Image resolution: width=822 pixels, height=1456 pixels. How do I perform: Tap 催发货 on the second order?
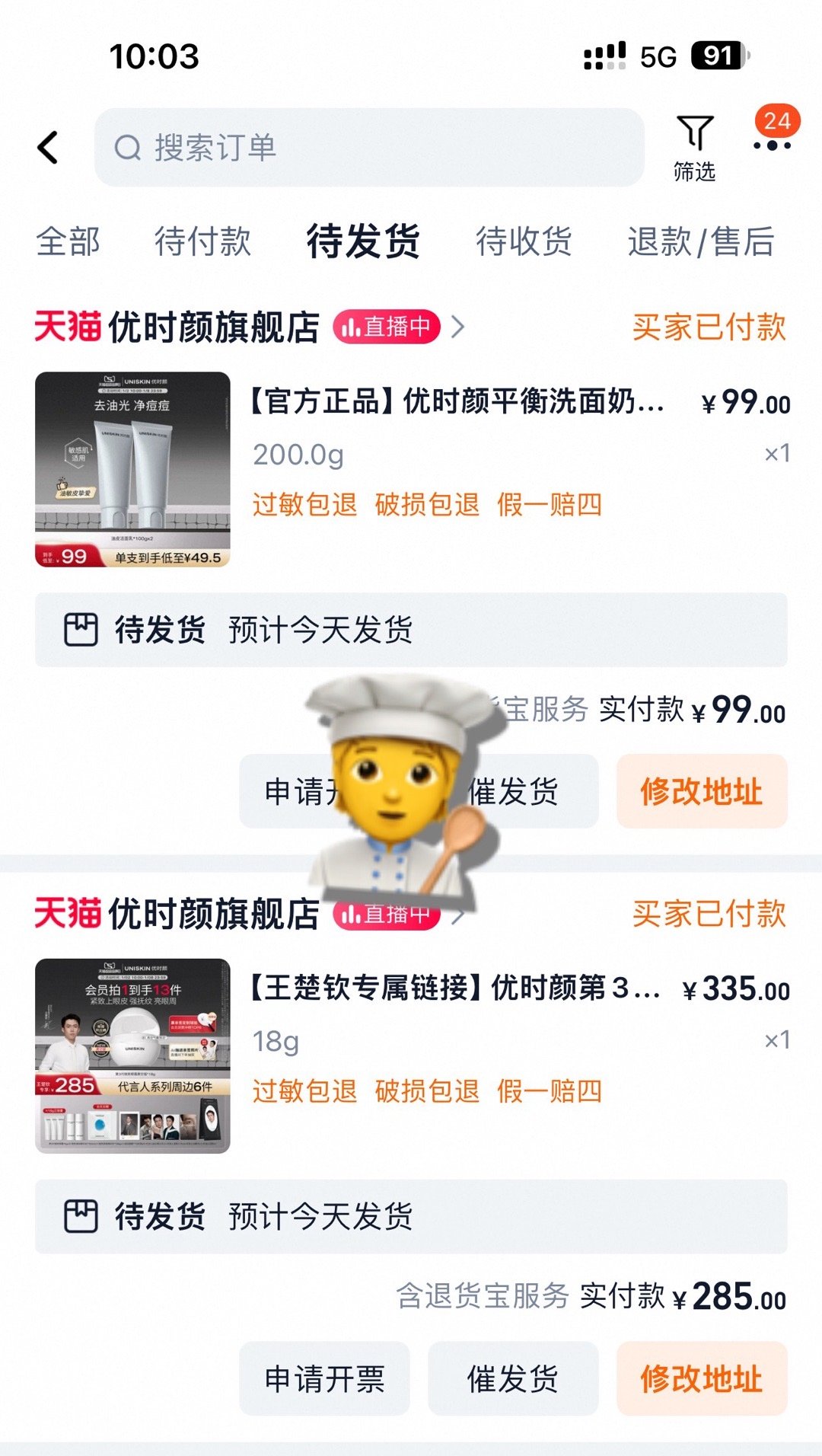tap(512, 1379)
